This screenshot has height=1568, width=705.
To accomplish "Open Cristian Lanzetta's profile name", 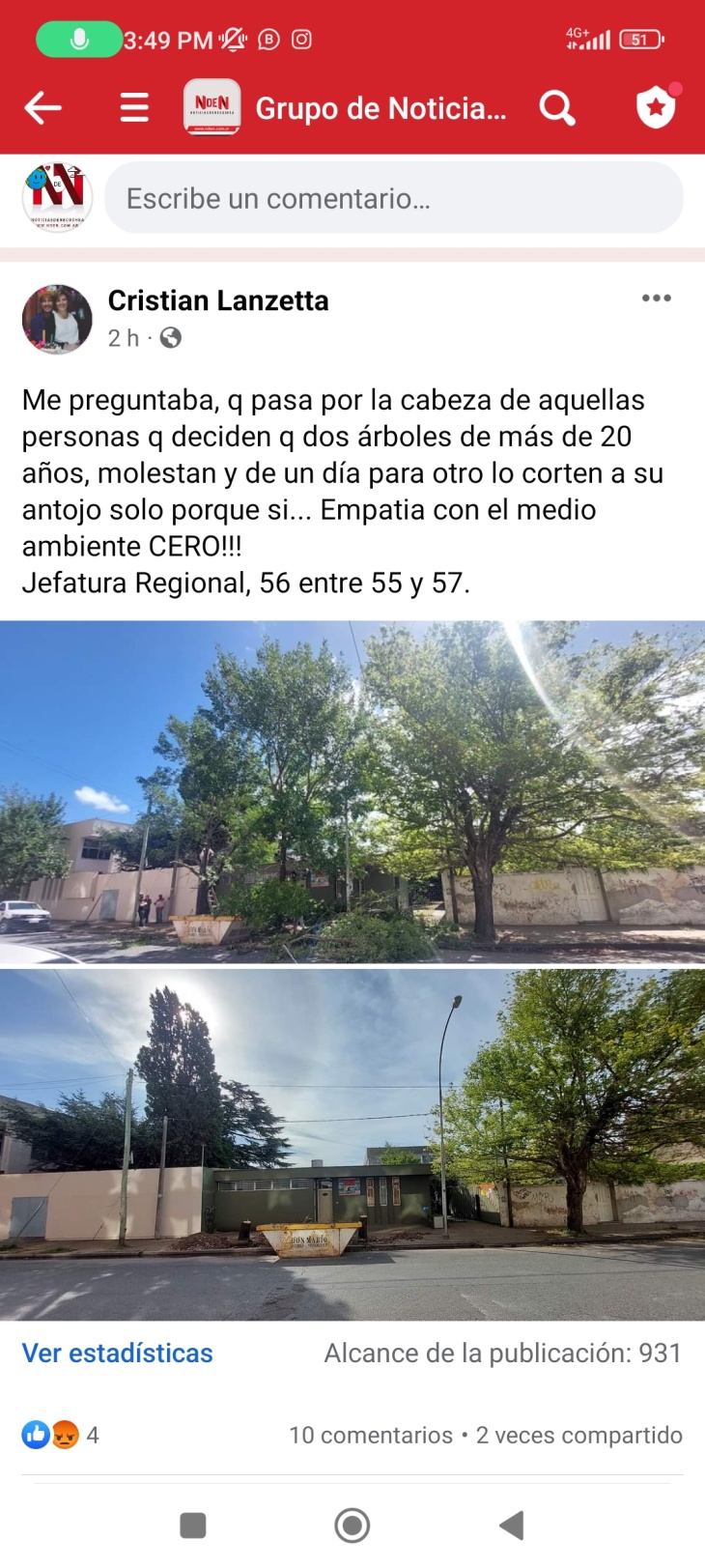I will [218, 300].
